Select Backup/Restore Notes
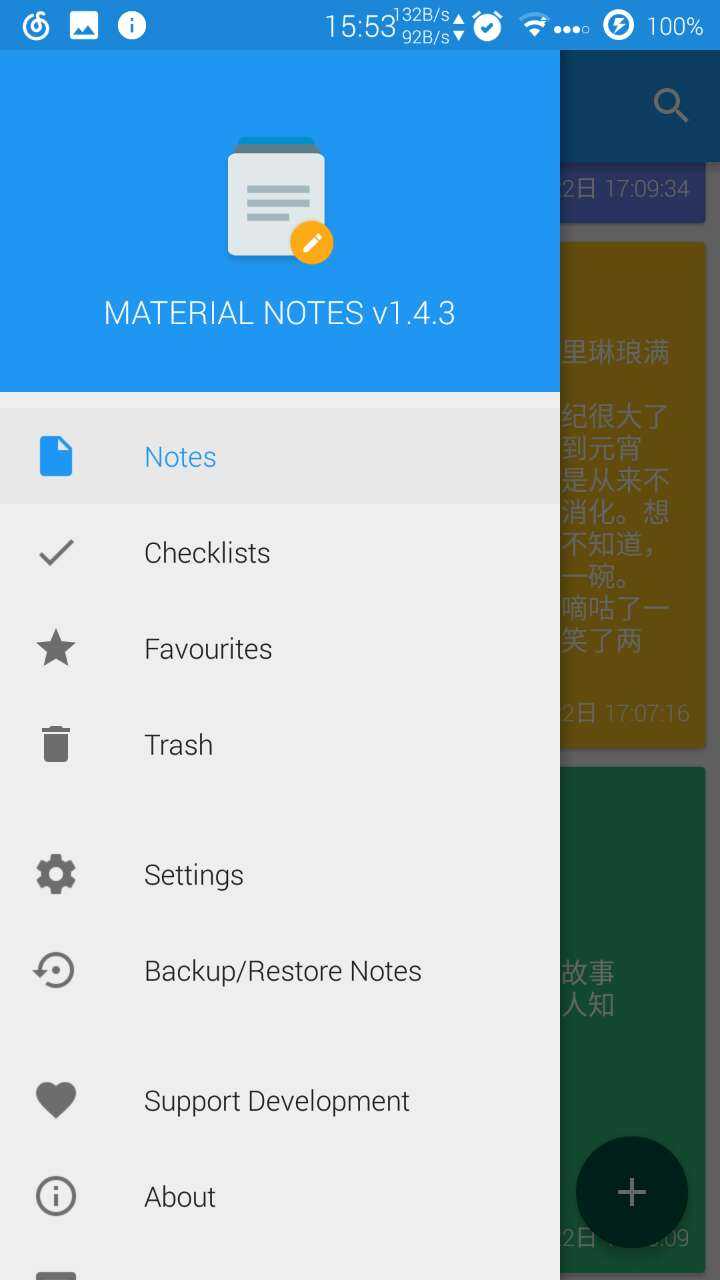The image size is (720, 1280). 282,971
